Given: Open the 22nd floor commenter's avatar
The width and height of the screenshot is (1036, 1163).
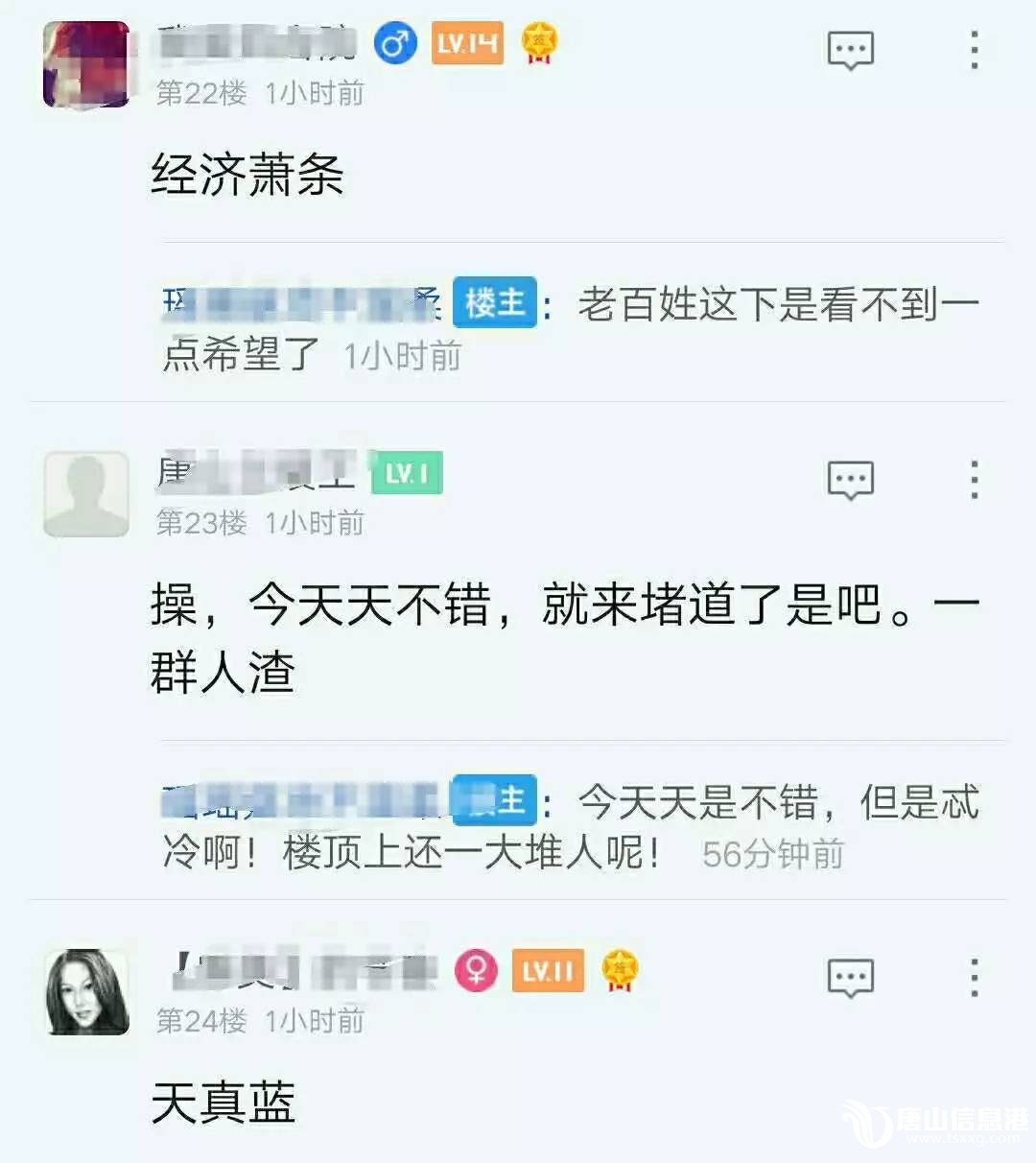Looking at the screenshot, I should point(86,64).
